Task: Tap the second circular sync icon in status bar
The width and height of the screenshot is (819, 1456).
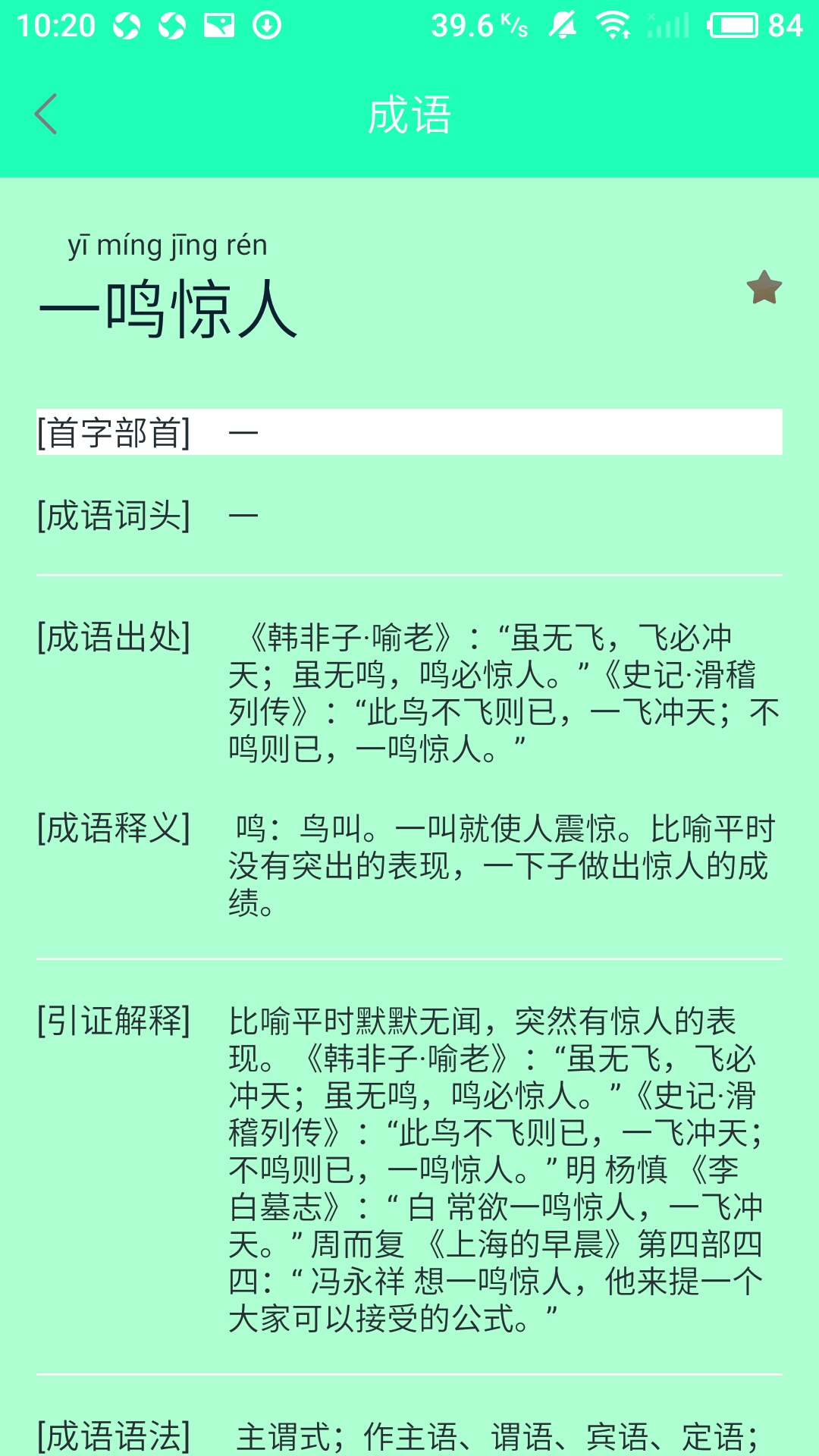Action: click(170, 24)
